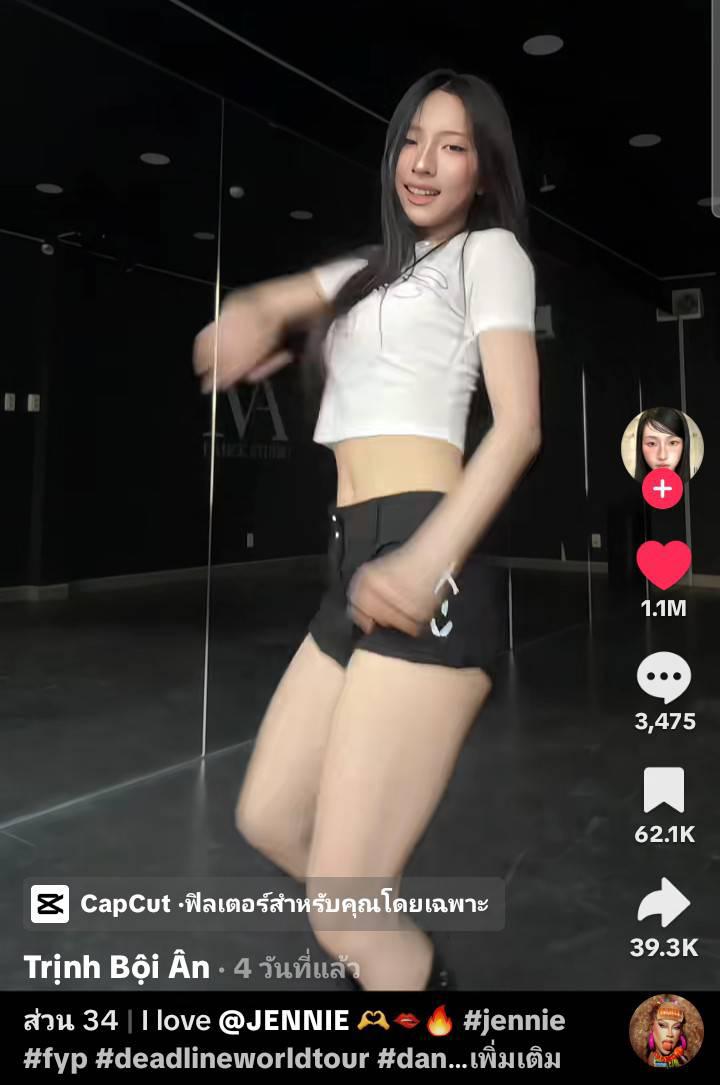Open the CapCut filter banner
This screenshot has height=1085, width=720.
tap(263, 904)
